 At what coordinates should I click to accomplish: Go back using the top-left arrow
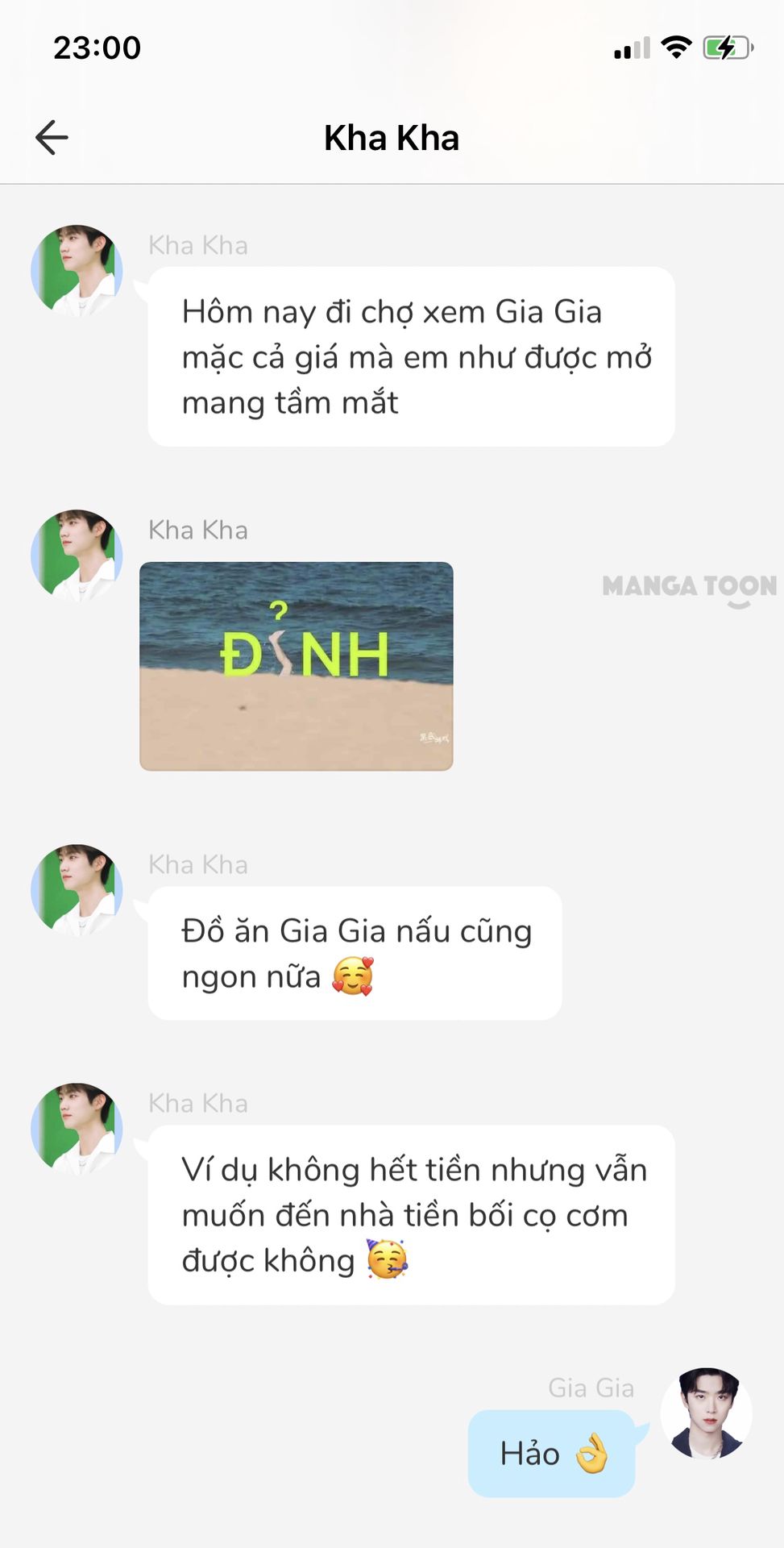coord(52,138)
